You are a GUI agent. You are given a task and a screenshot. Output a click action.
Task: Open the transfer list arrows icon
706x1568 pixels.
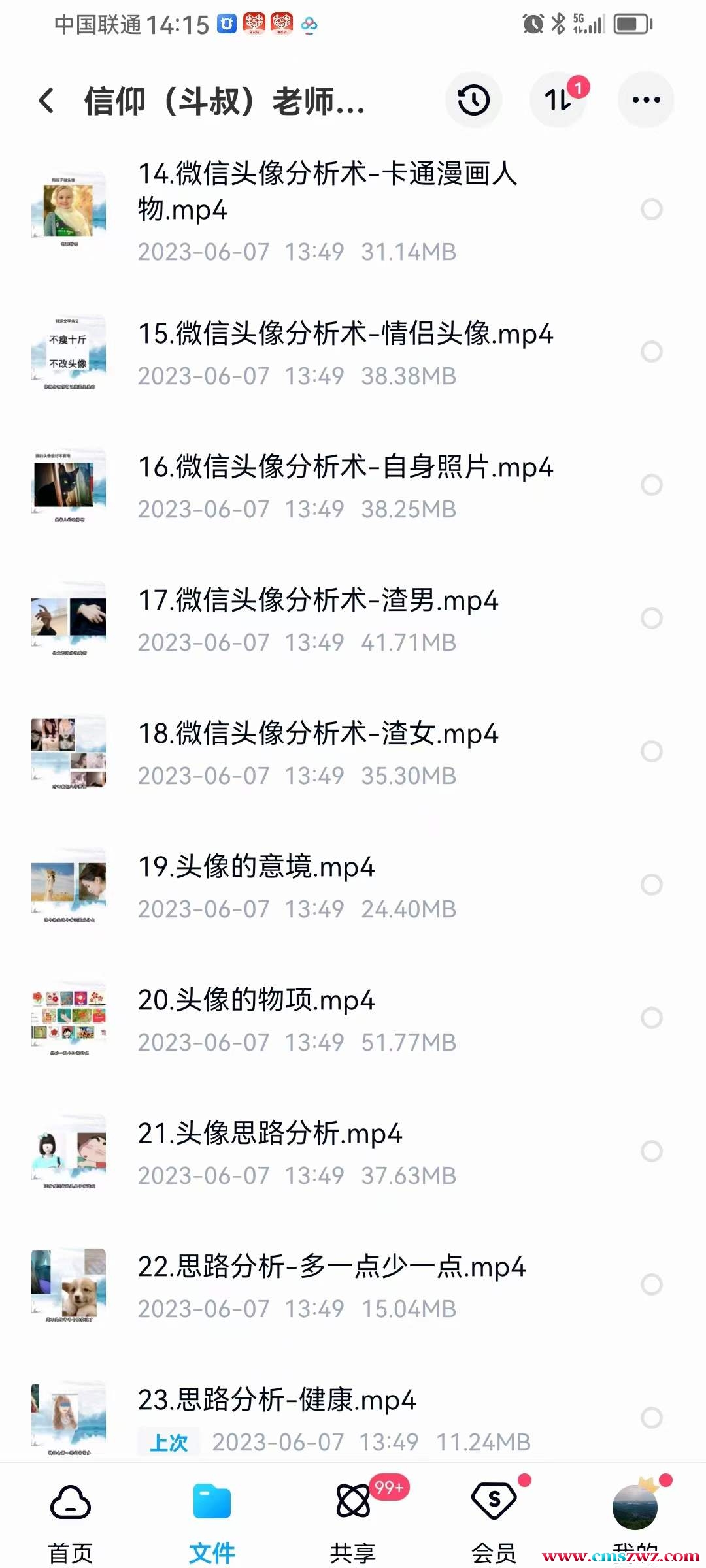[x=558, y=100]
